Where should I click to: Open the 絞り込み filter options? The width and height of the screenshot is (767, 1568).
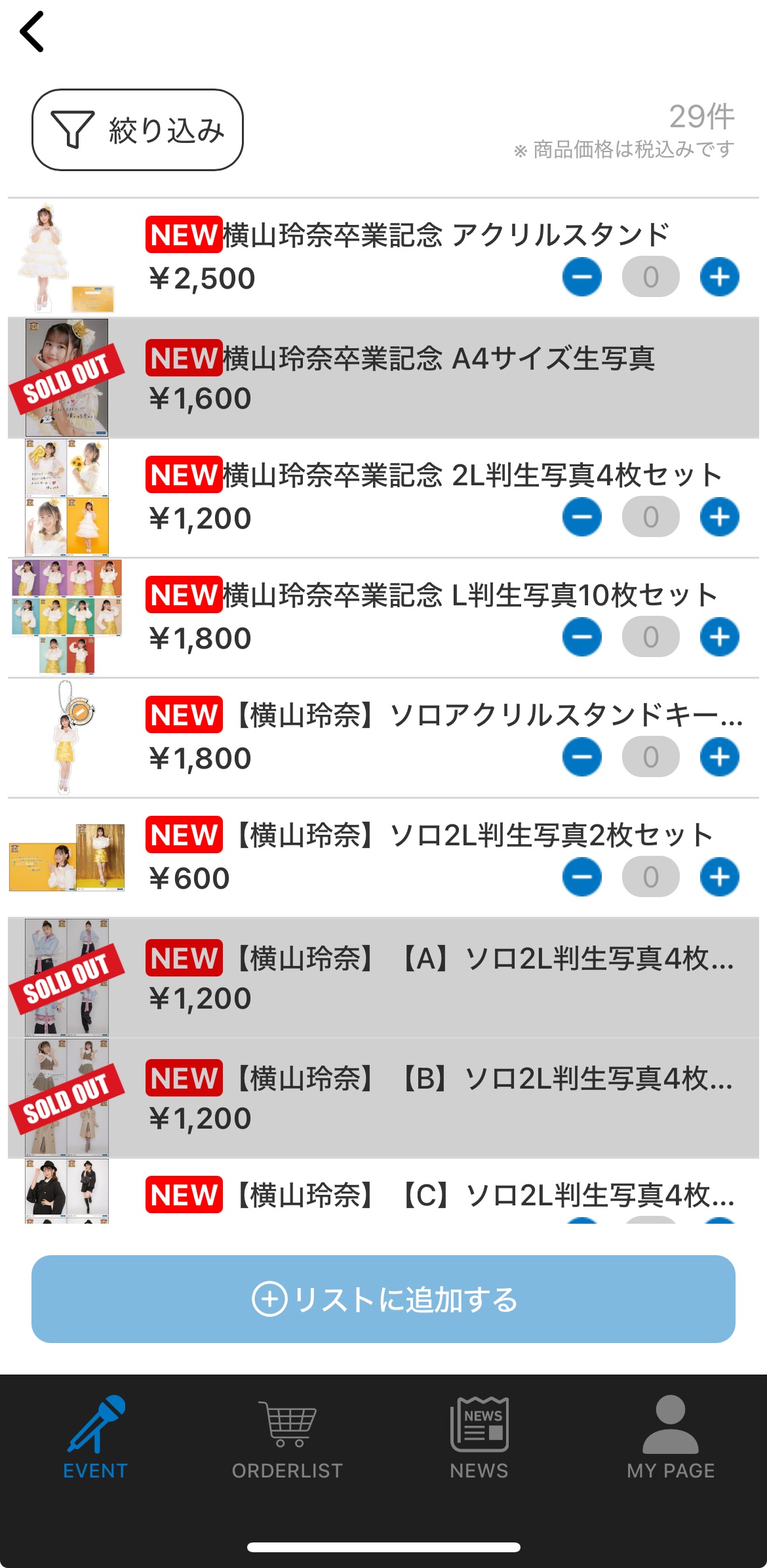click(x=138, y=130)
